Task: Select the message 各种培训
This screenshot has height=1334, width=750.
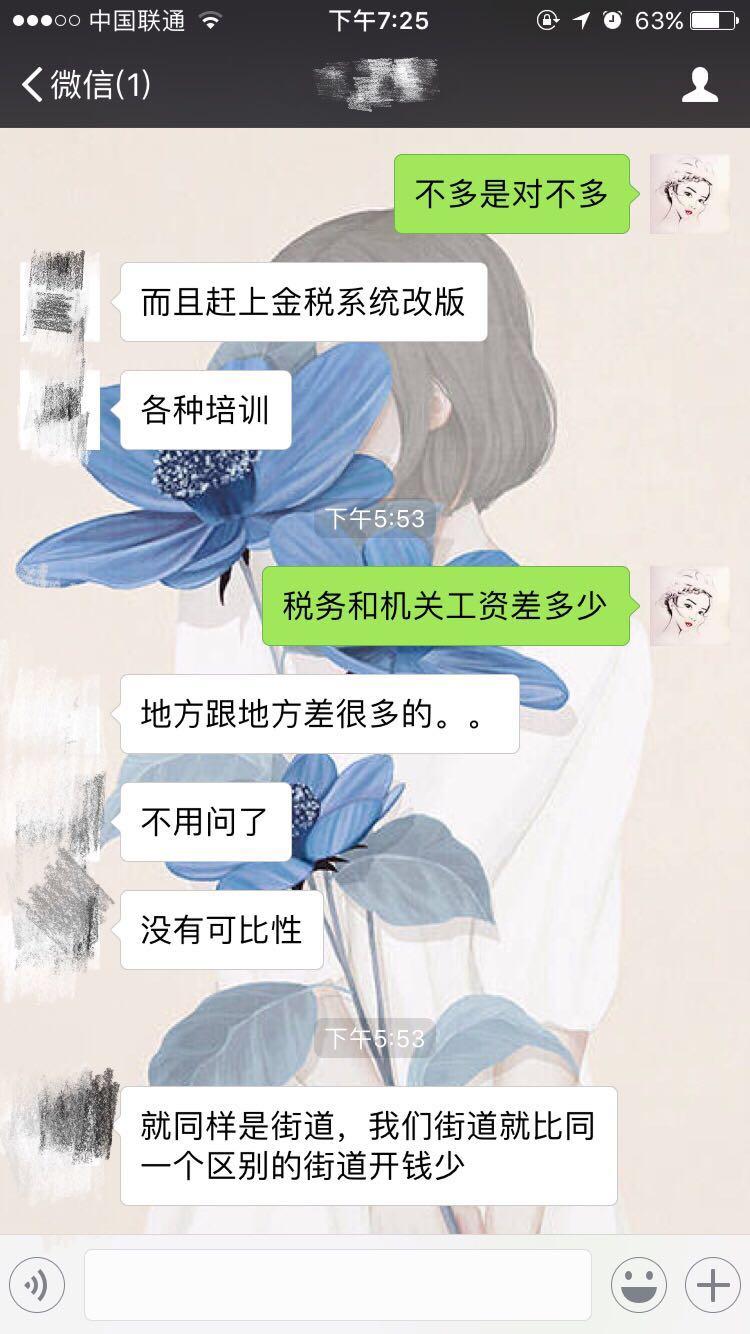Action: pos(204,409)
